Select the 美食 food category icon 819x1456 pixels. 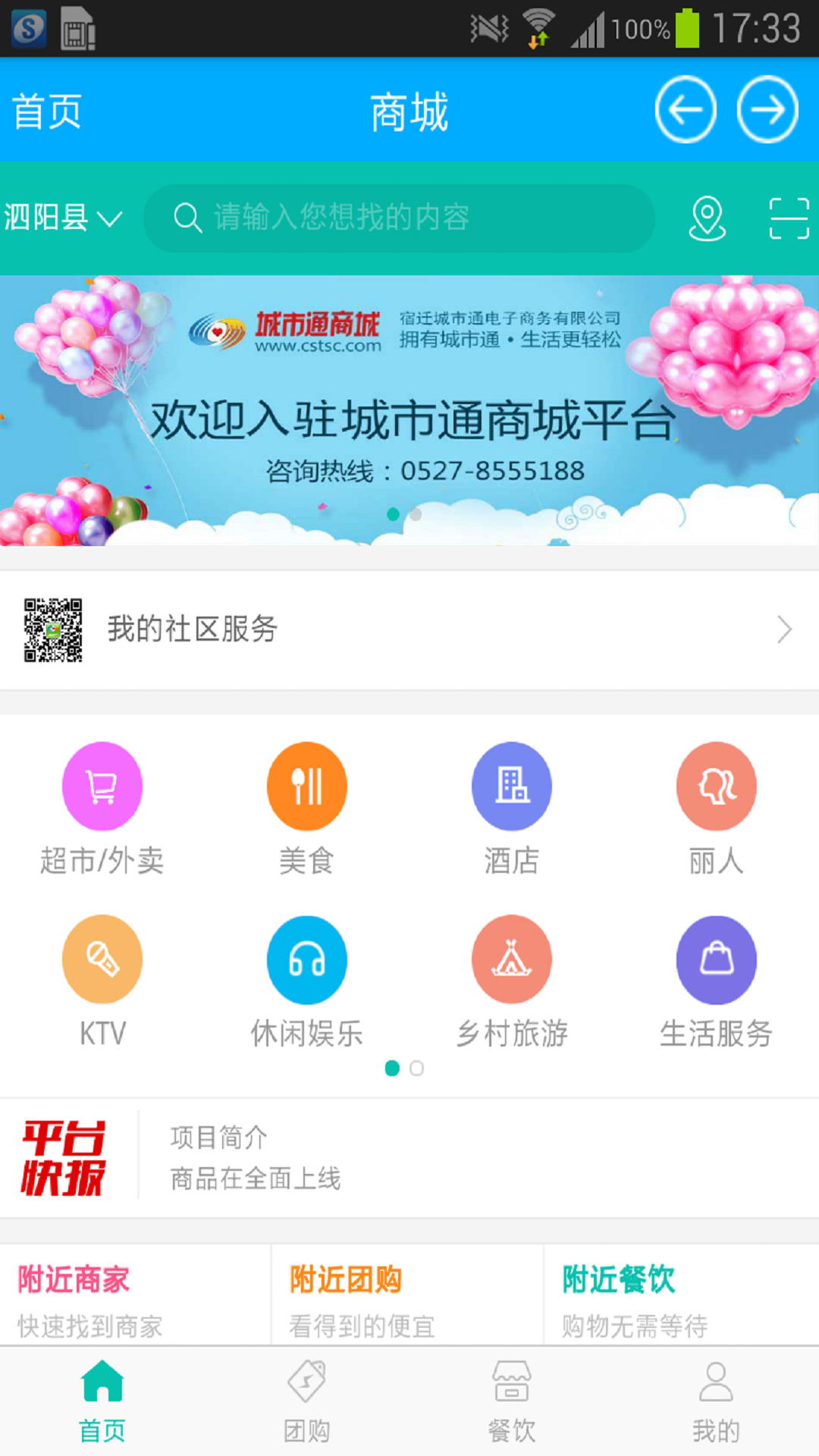point(307,786)
